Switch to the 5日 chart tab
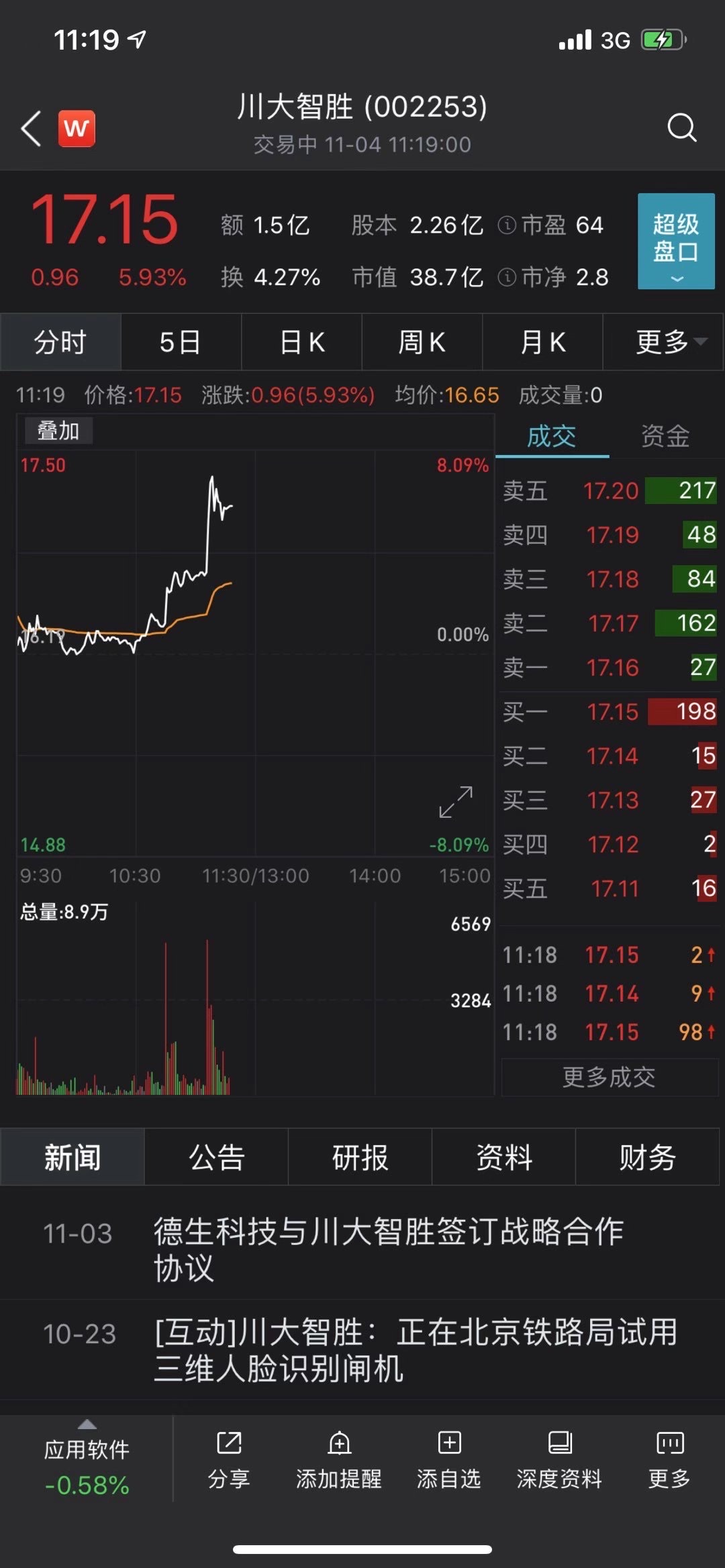The width and height of the screenshot is (725, 1568). click(181, 342)
